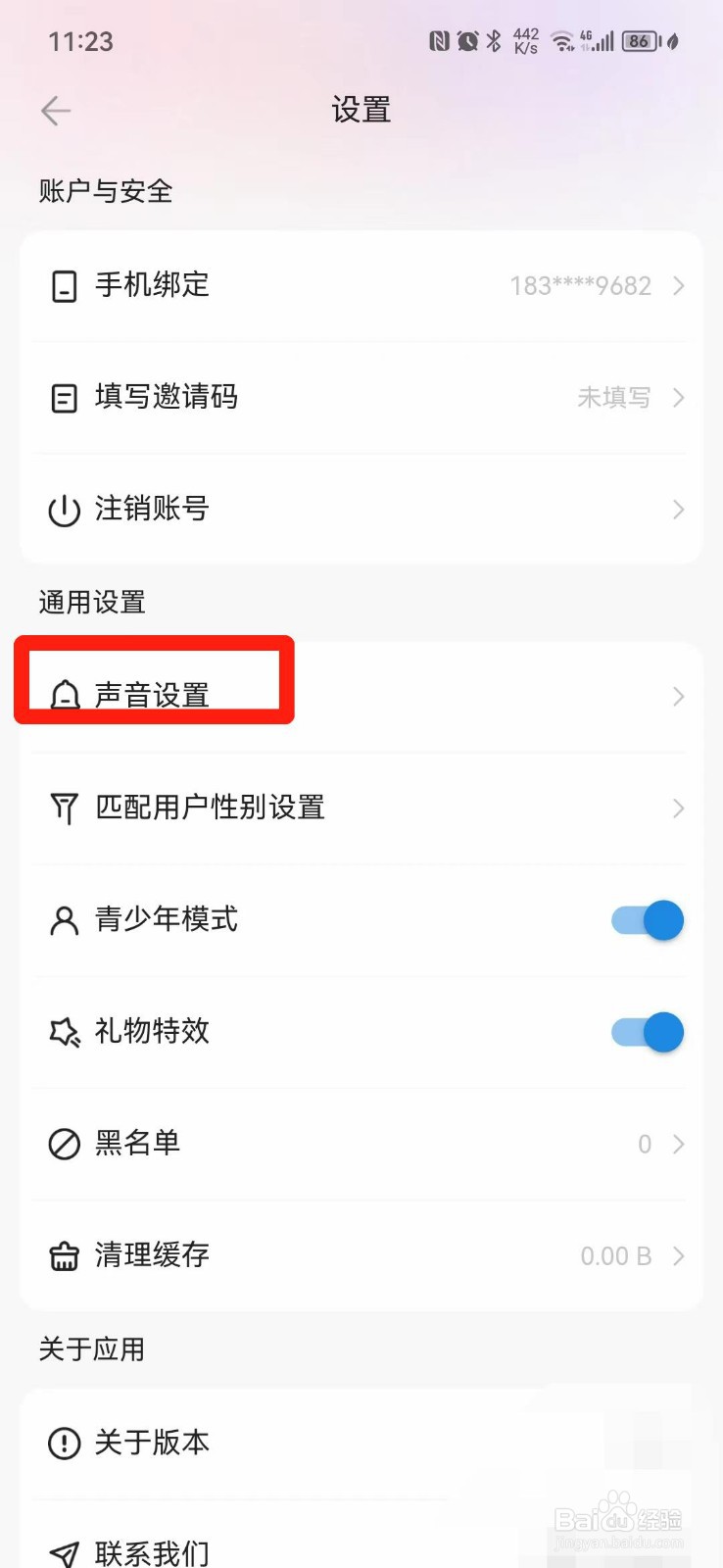Expand the 声音设置 row via its chevron

click(677, 696)
